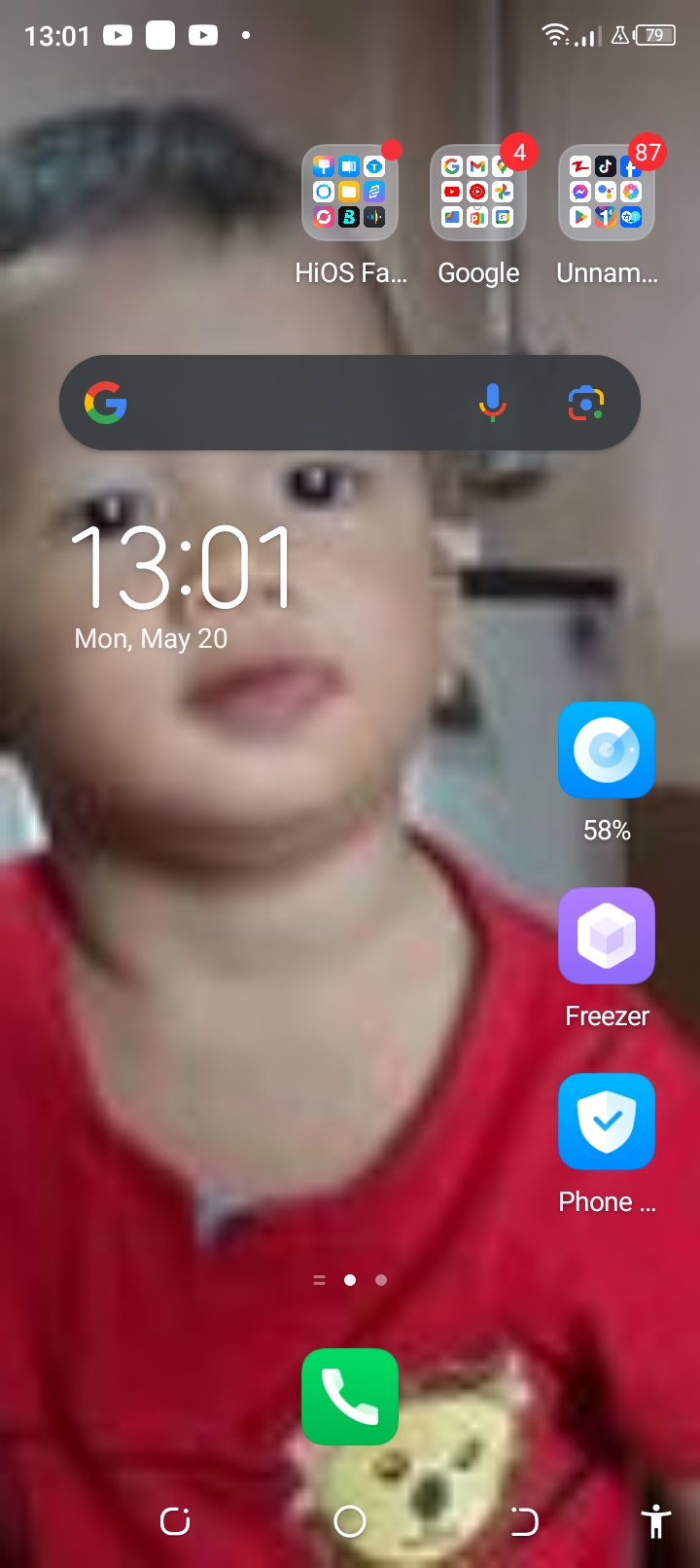Viewport: 700px width, 1568px height.
Task: Open recent apps from navigation bar
Action: pos(175,1520)
